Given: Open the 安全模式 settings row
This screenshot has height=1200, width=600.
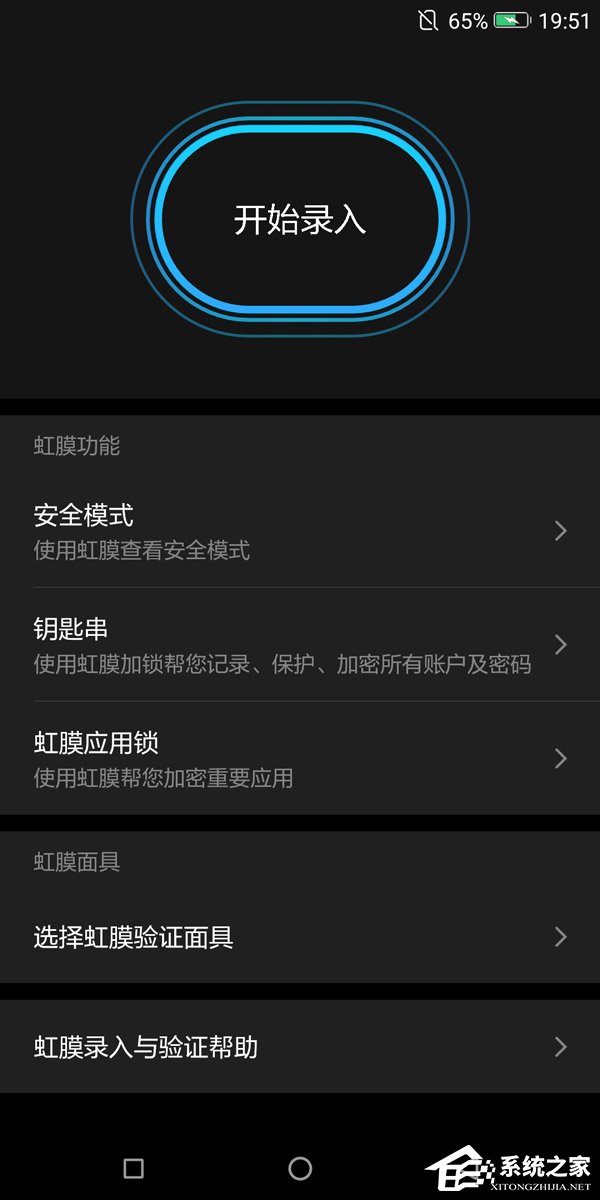Looking at the screenshot, I should (300, 531).
